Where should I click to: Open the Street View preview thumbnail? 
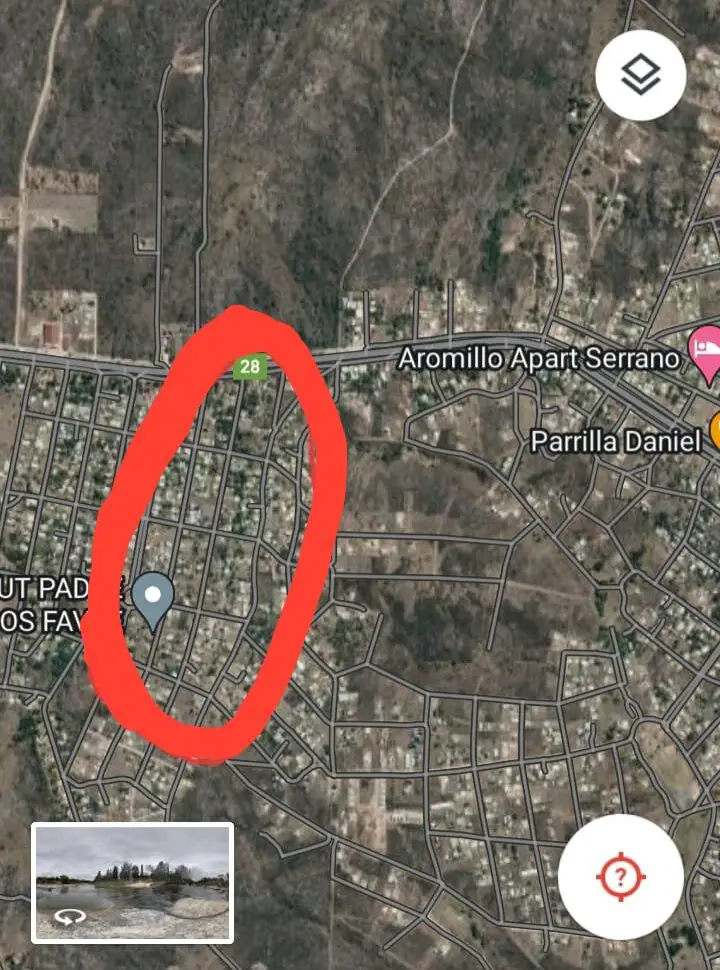point(133,882)
